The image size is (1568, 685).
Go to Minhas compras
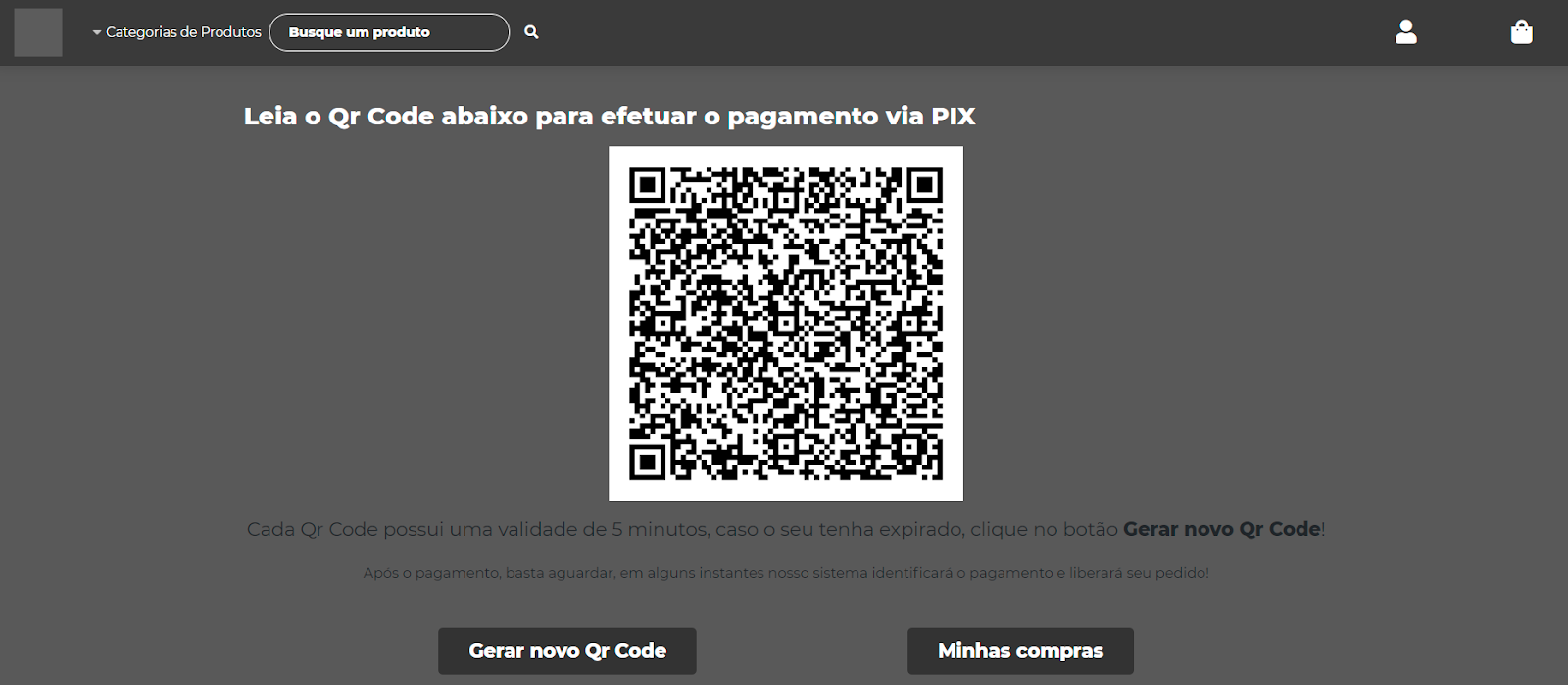click(x=1020, y=651)
